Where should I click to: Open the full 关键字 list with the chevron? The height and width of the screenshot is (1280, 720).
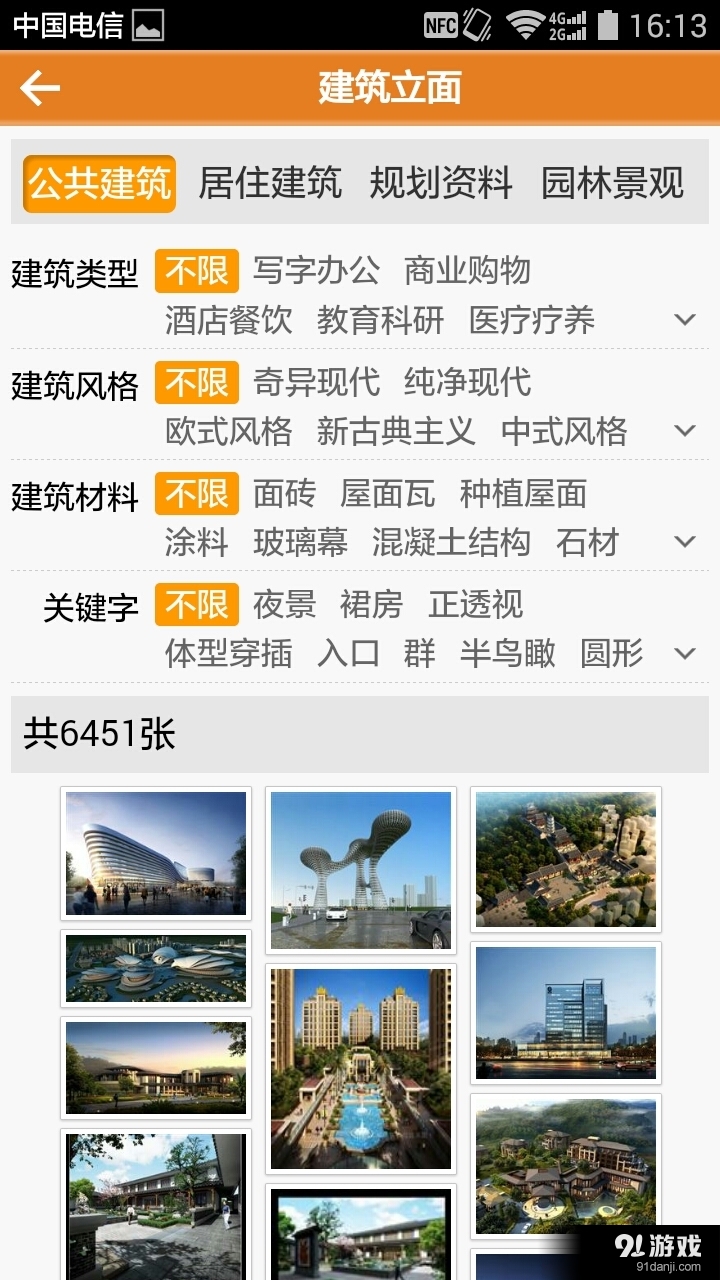coord(686,654)
